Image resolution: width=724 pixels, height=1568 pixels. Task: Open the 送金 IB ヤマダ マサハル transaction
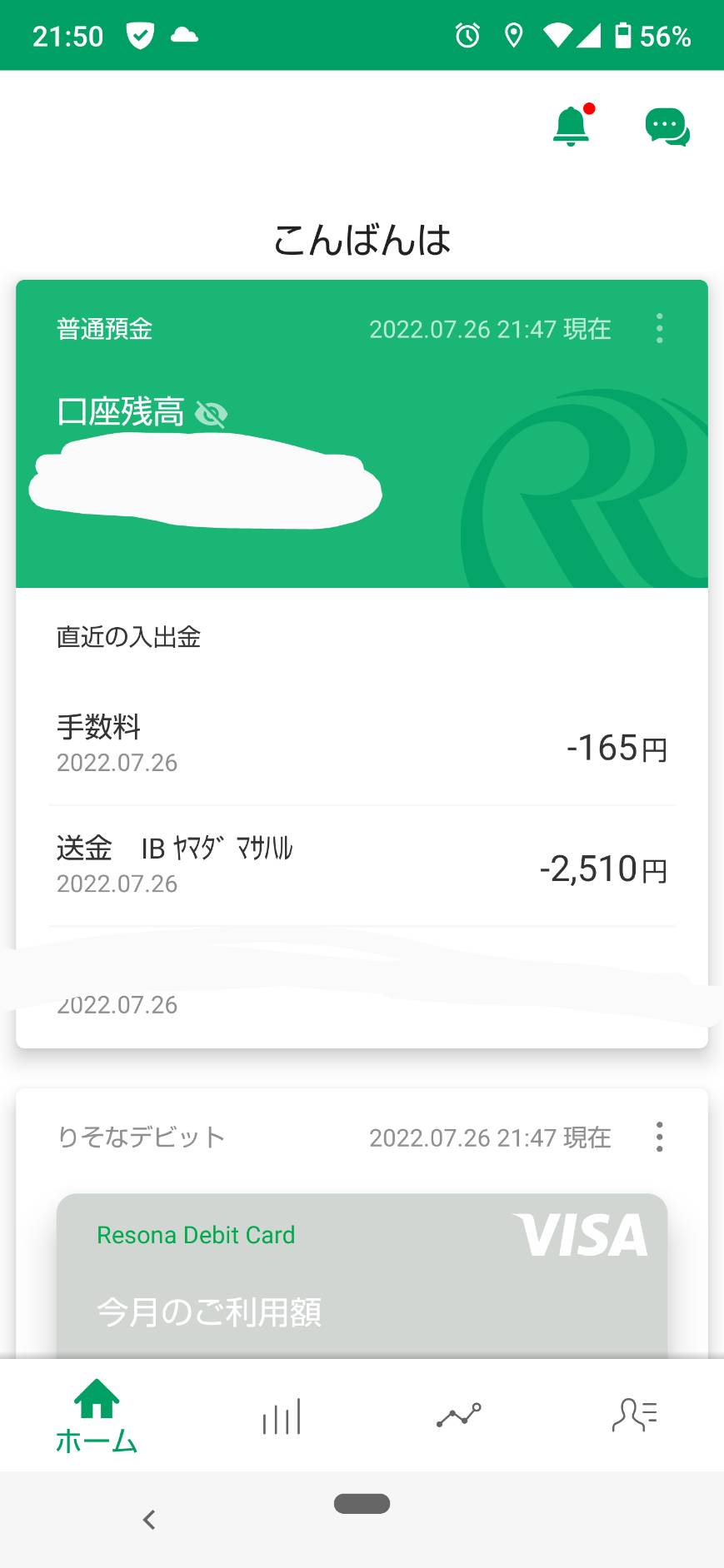362,866
